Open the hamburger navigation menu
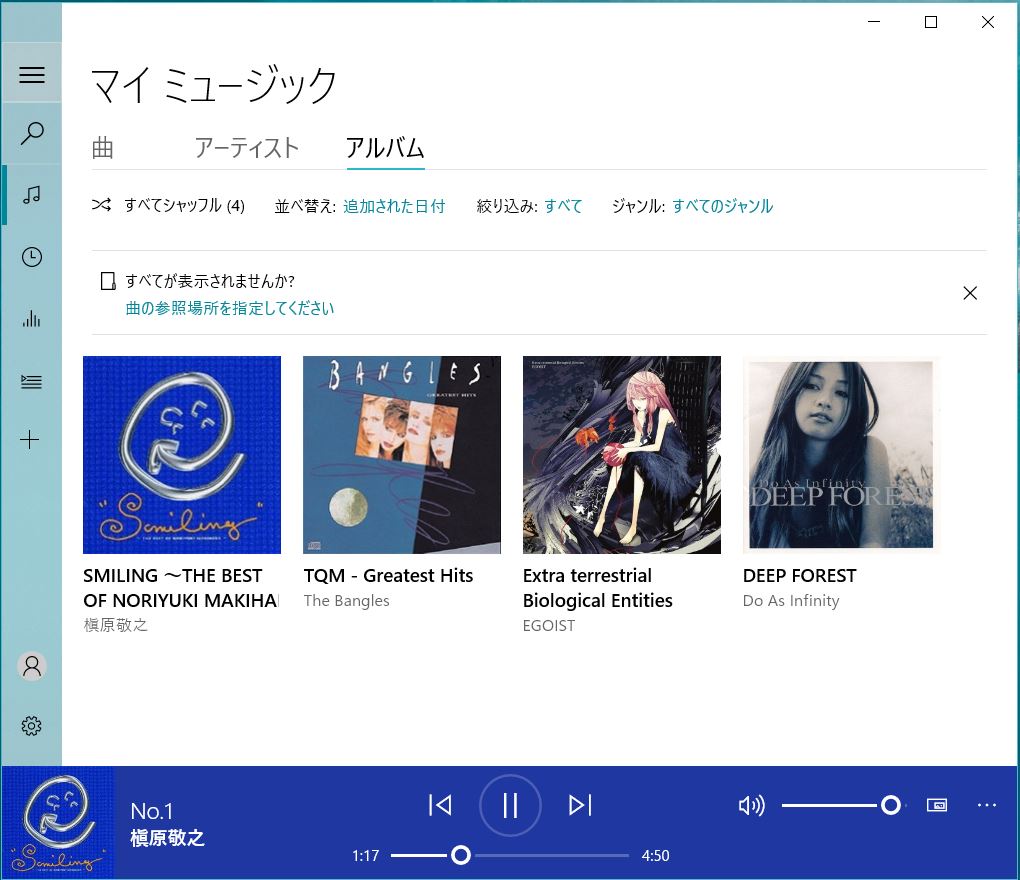This screenshot has width=1020, height=880. [x=32, y=75]
